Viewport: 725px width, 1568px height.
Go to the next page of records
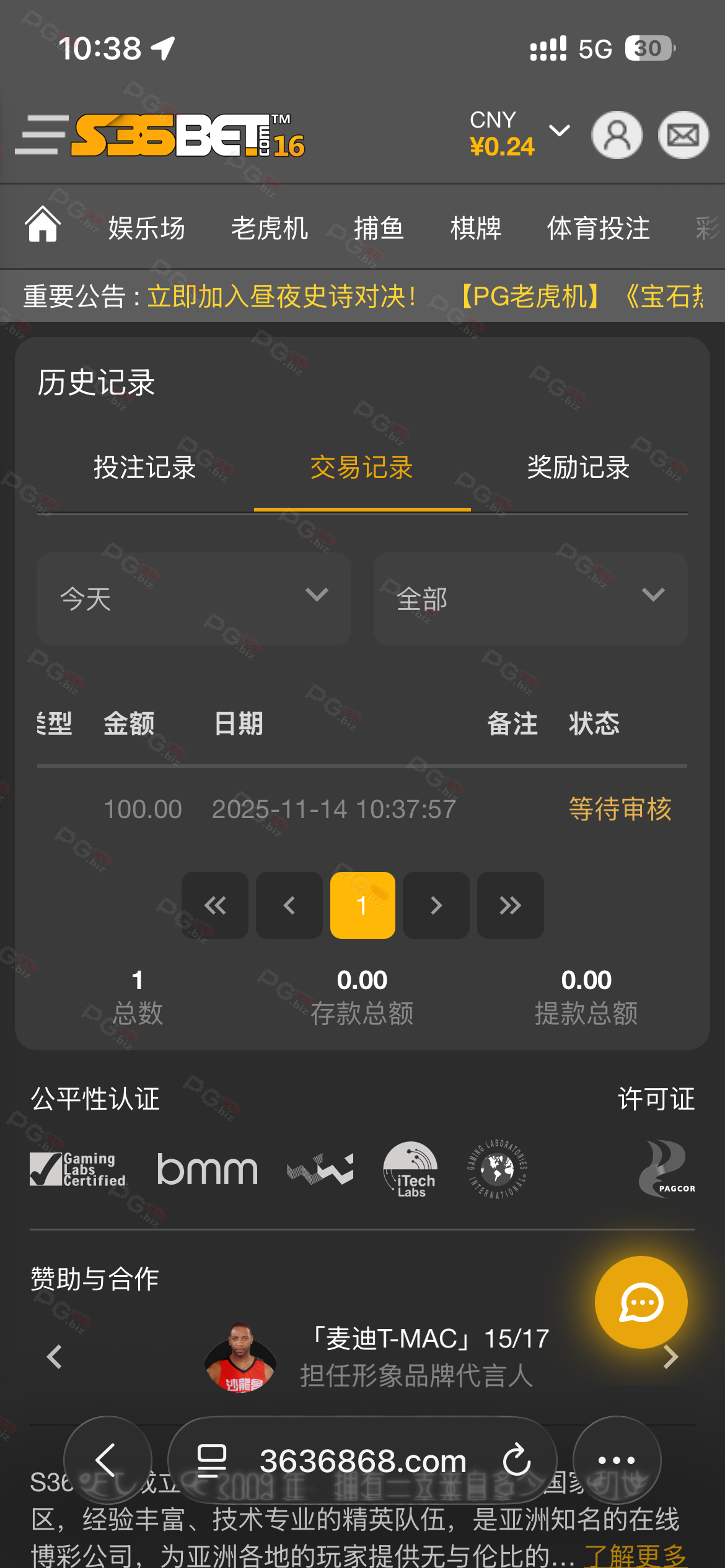436,905
